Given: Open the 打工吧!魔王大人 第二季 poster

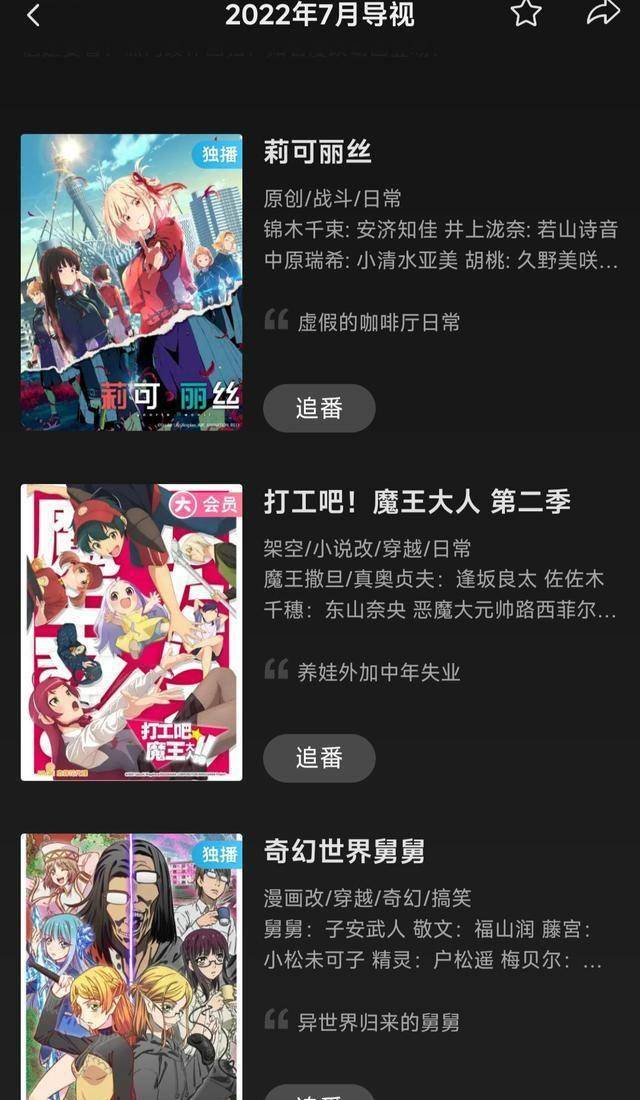Looking at the screenshot, I should [131, 632].
